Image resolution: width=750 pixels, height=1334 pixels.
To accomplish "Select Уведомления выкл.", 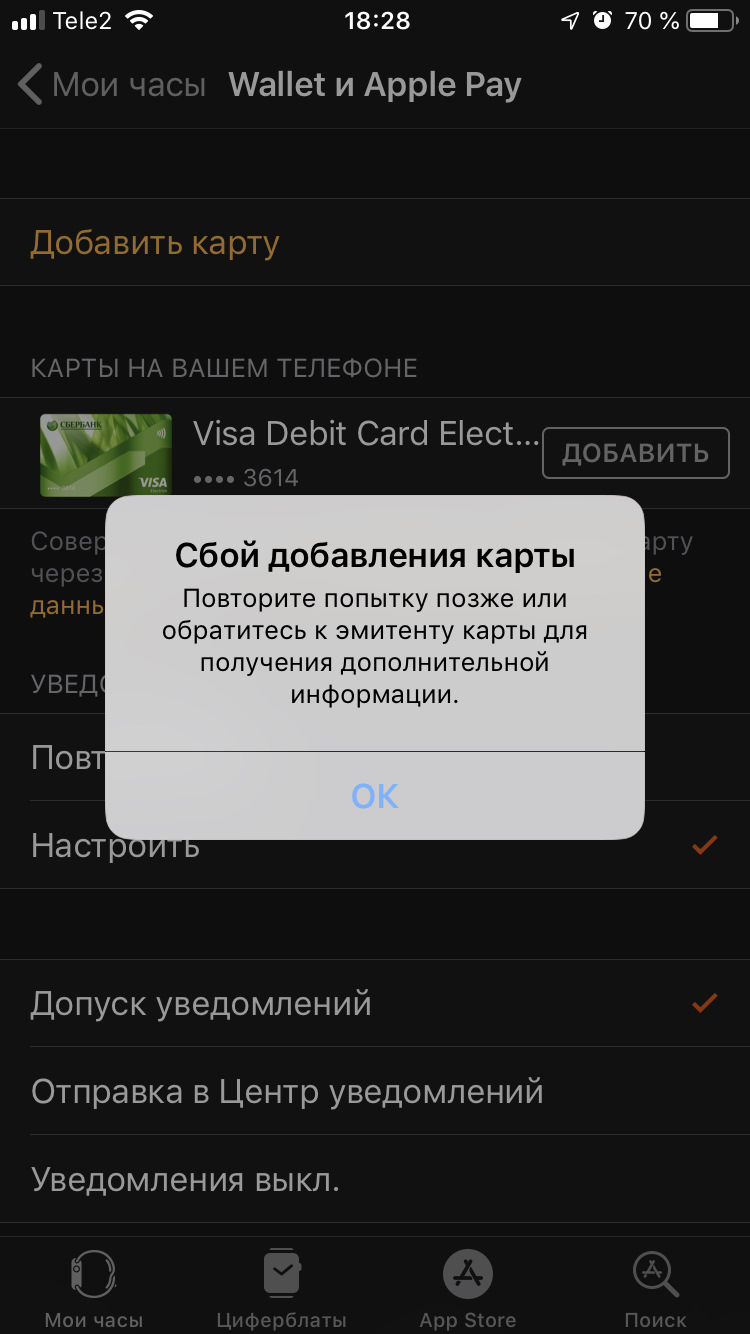I will [185, 1179].
